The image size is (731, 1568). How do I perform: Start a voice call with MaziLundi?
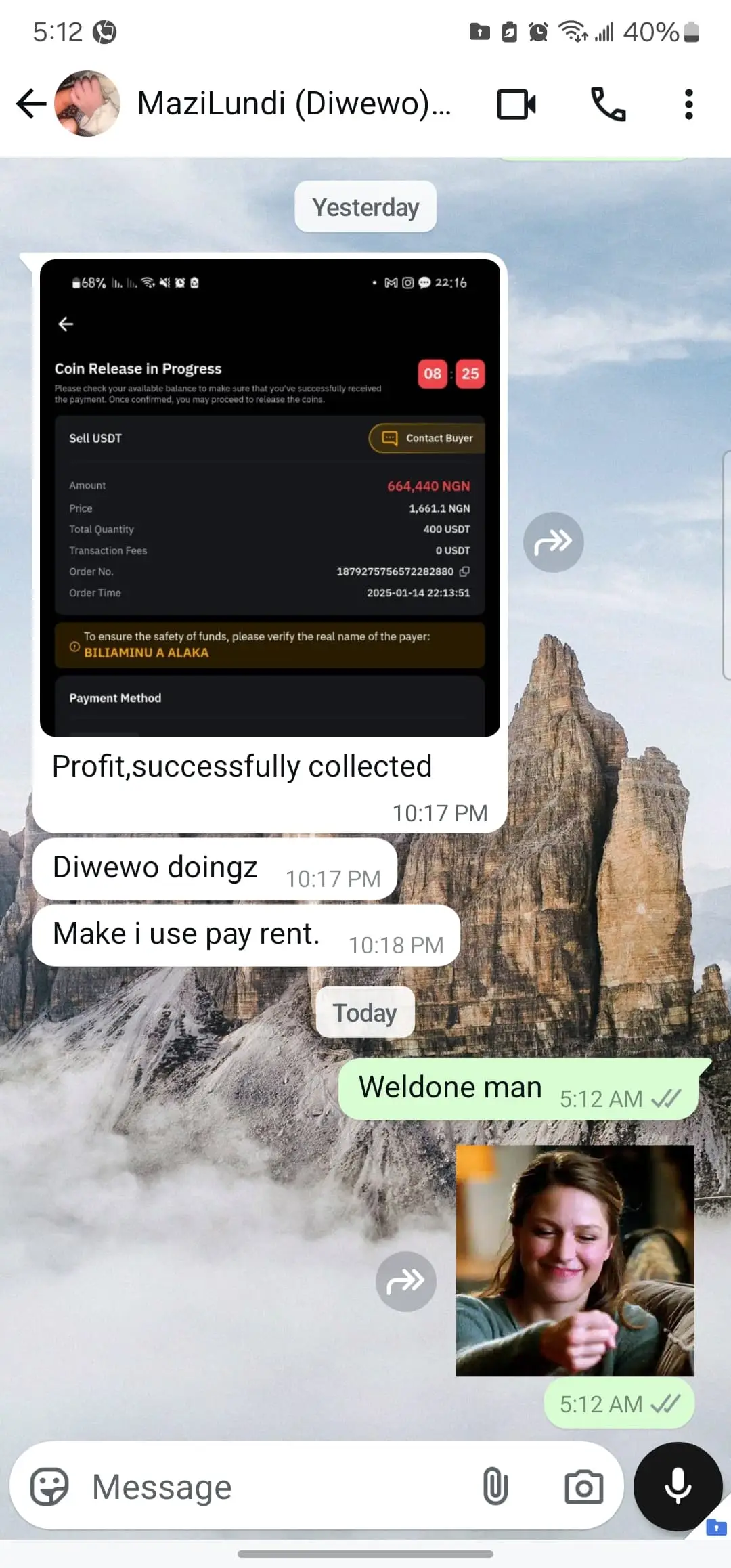pyautogui.click(x=608, y=104)
